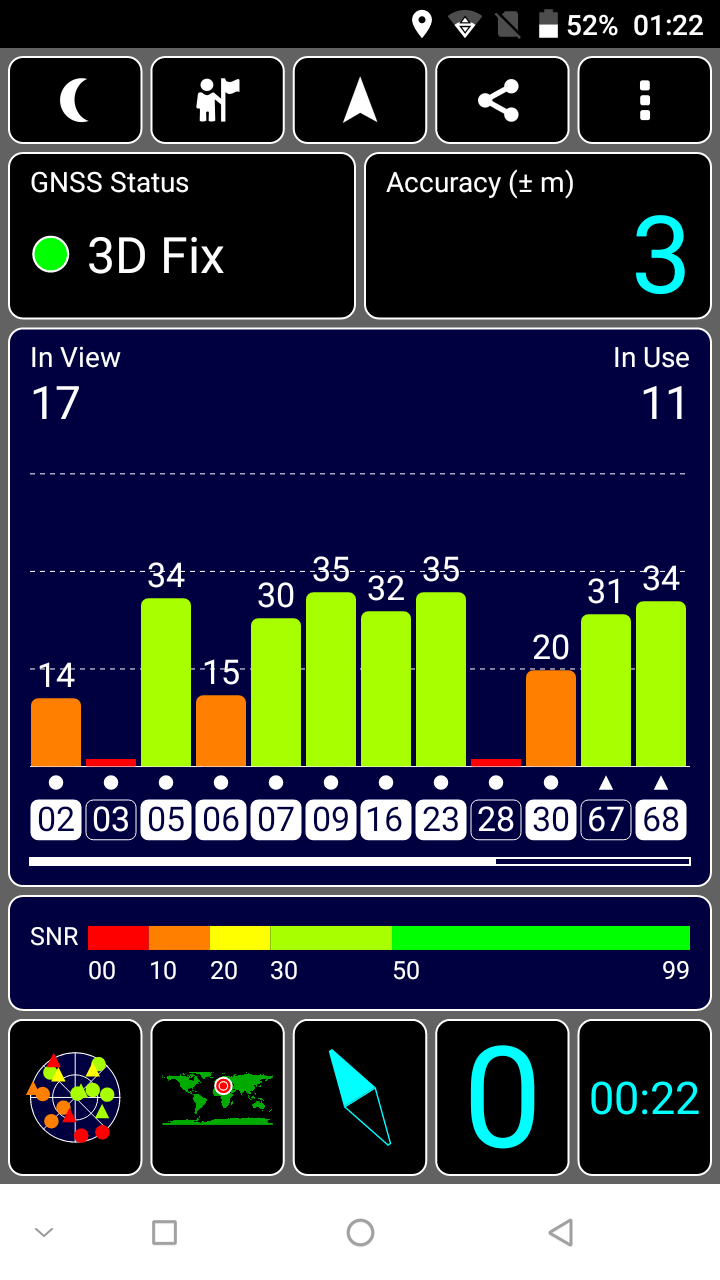Open the waypoint flag person icon
The image size is (720, 1280).
click(218, 100)
